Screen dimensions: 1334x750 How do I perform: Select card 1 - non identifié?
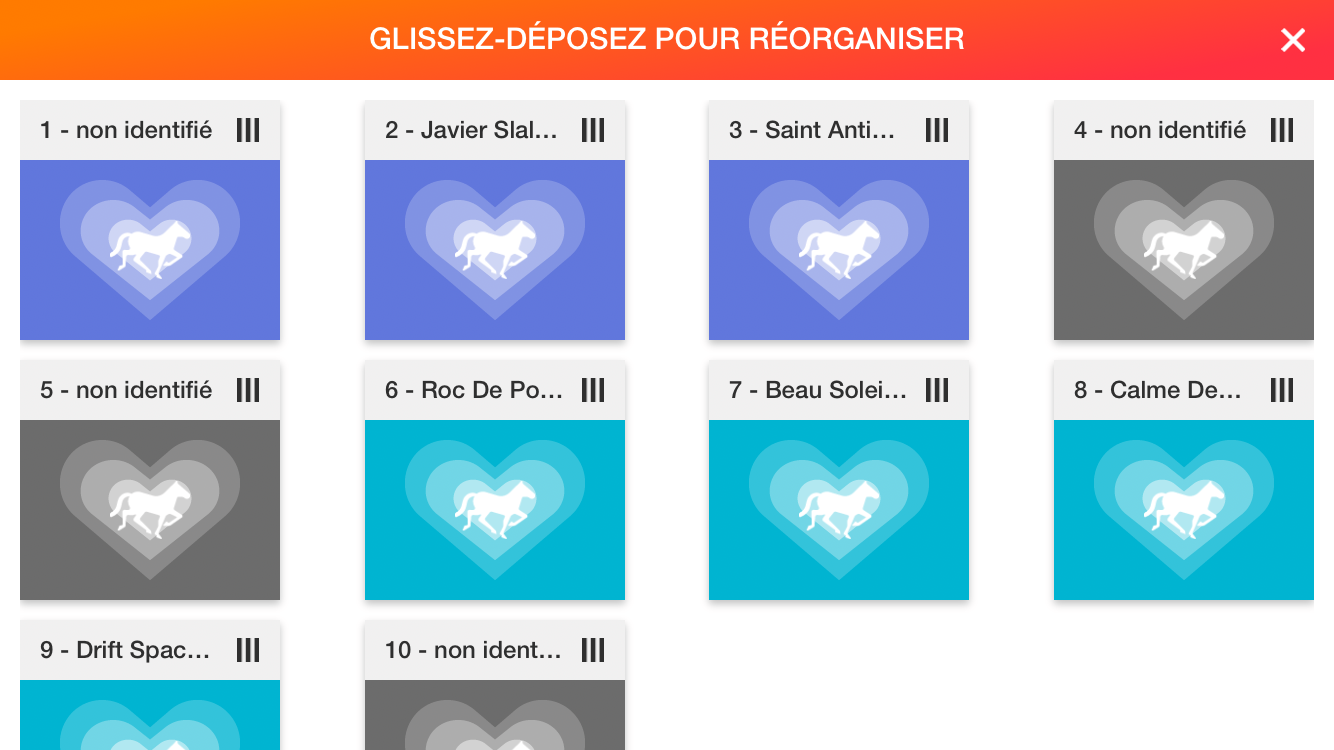pos(150,249)
